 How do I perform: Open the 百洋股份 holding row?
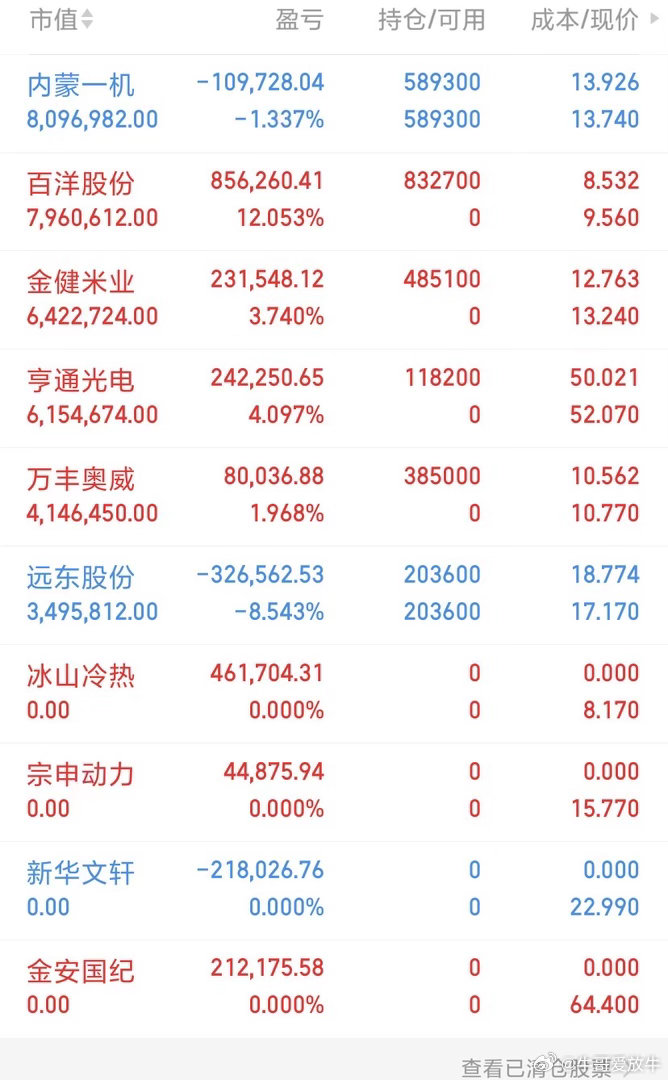click(x=334, y=202)
